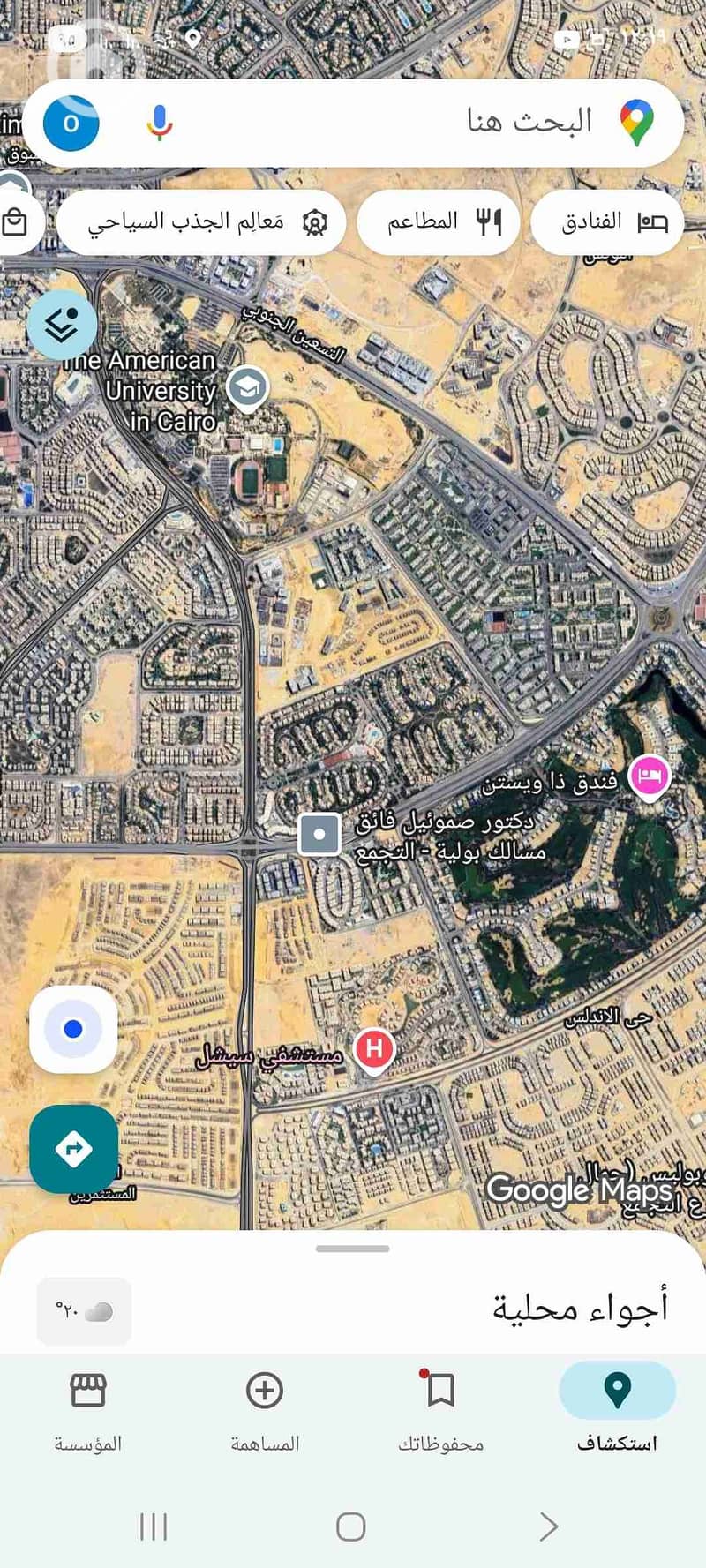Center map on my location

coord(73,1029)
